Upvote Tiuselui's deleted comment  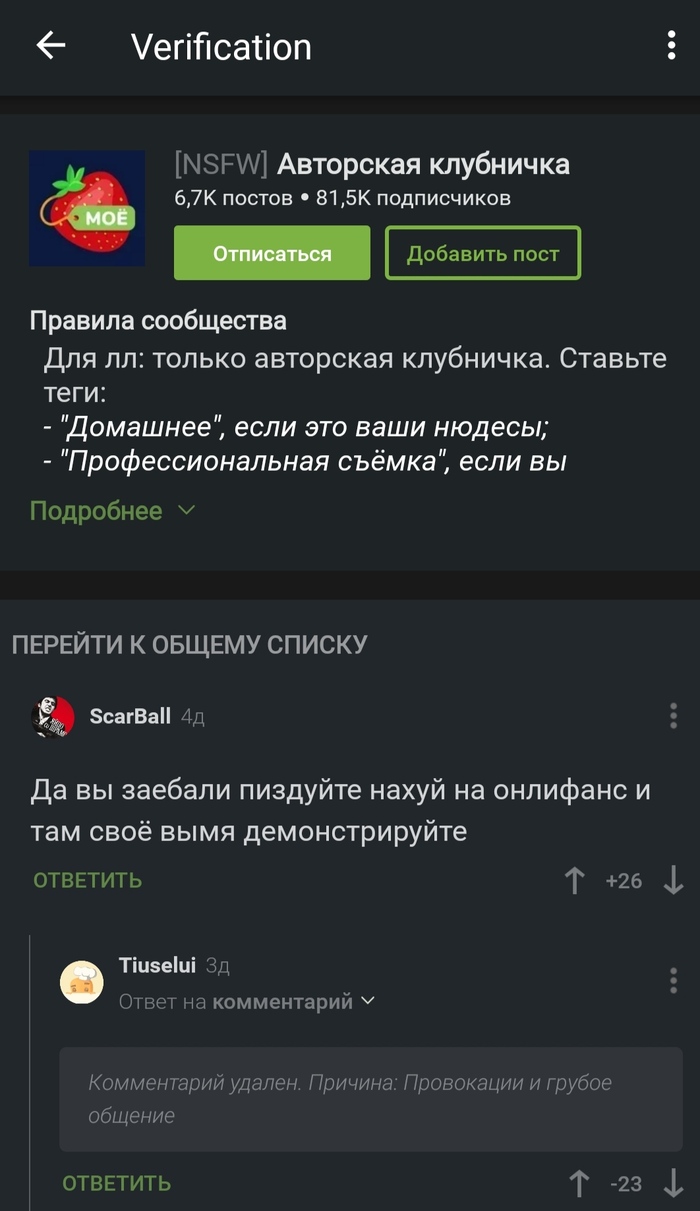pos(579,1183)
